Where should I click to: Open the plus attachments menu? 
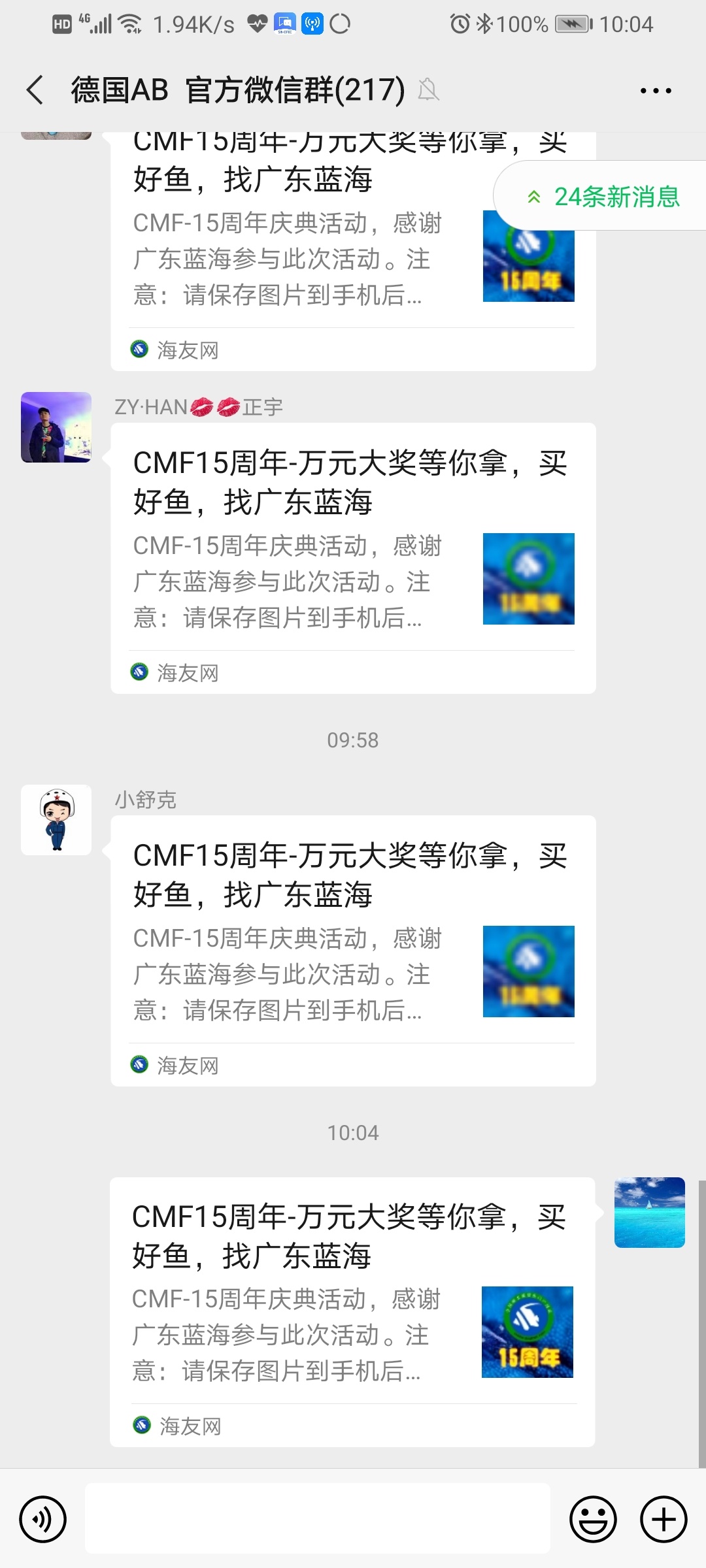pyautogui.click(x=664, y=1519)
